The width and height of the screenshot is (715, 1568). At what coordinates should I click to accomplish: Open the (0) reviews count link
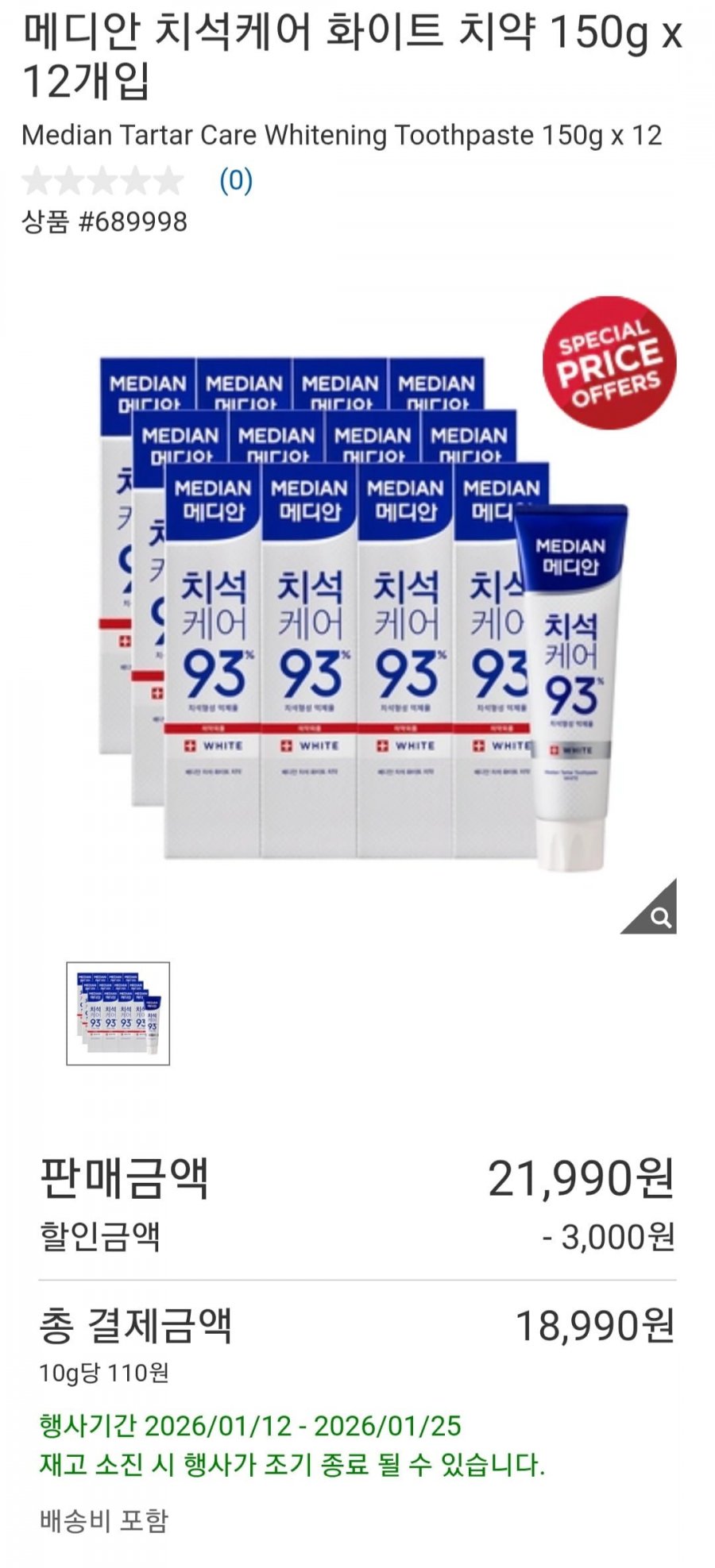pyautogui.click(x=236, y=181)
